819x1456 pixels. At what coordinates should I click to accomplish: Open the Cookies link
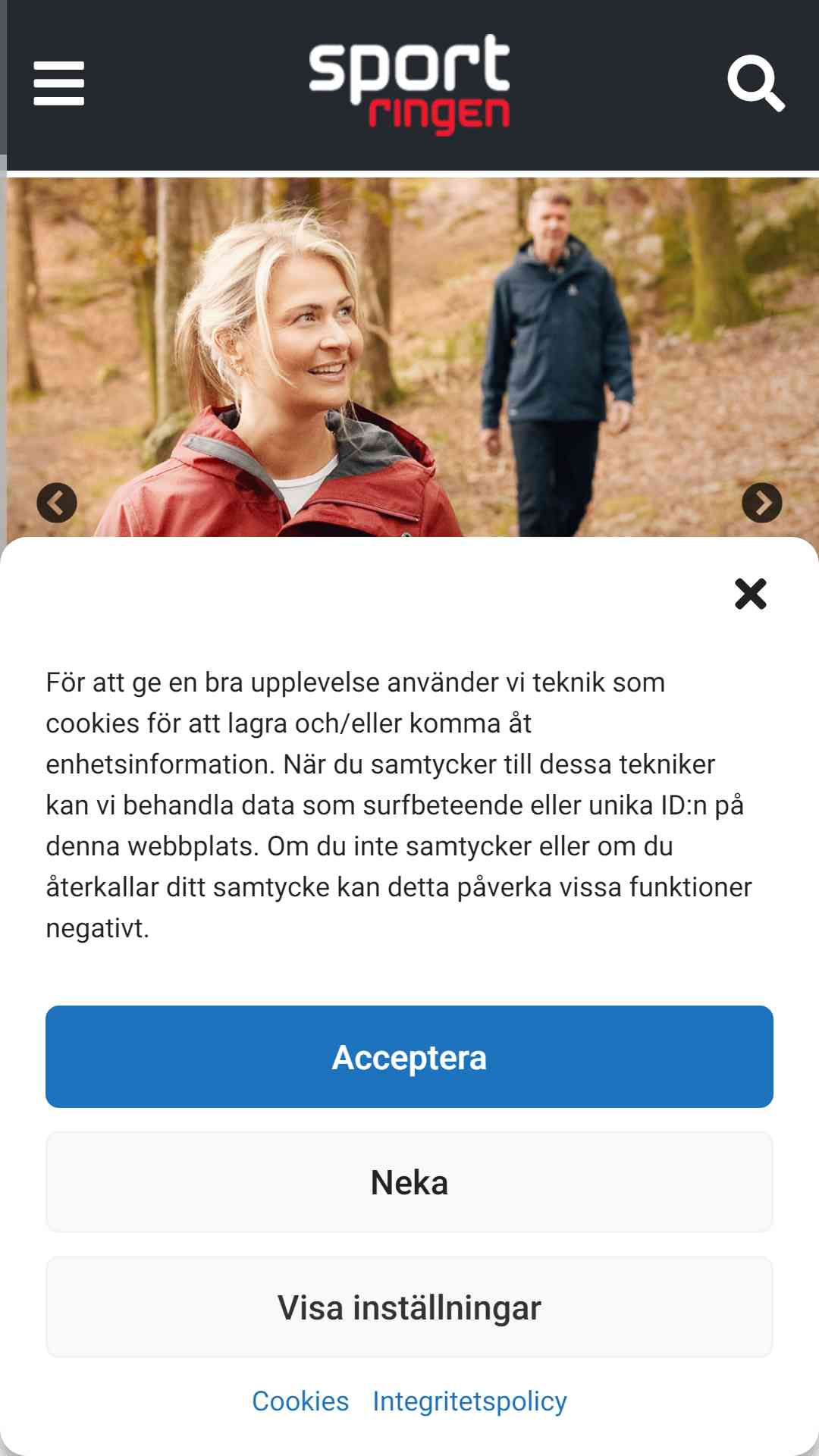click(x=300, y=1401)
